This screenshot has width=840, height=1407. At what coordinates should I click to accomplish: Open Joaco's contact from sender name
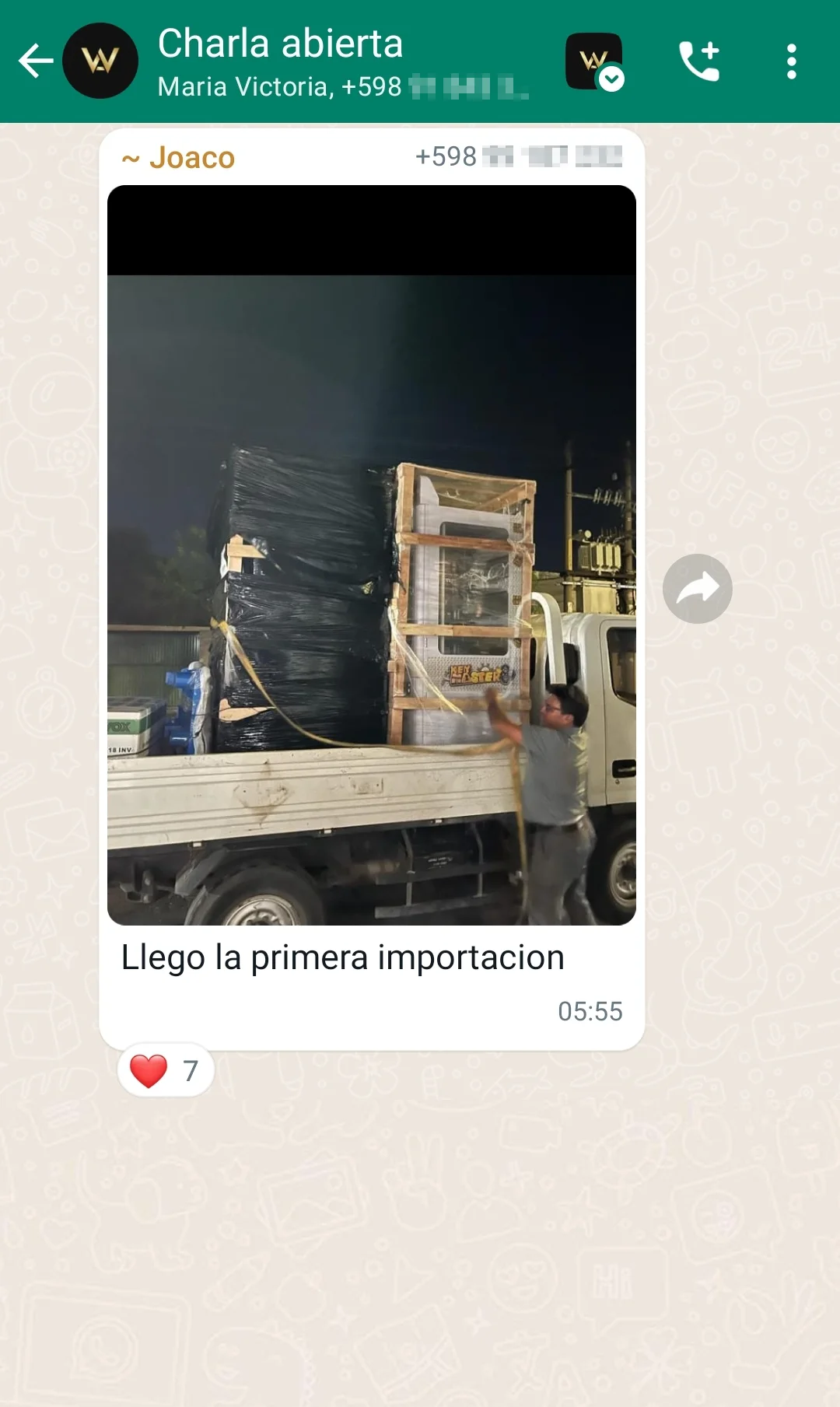point(191,158)
